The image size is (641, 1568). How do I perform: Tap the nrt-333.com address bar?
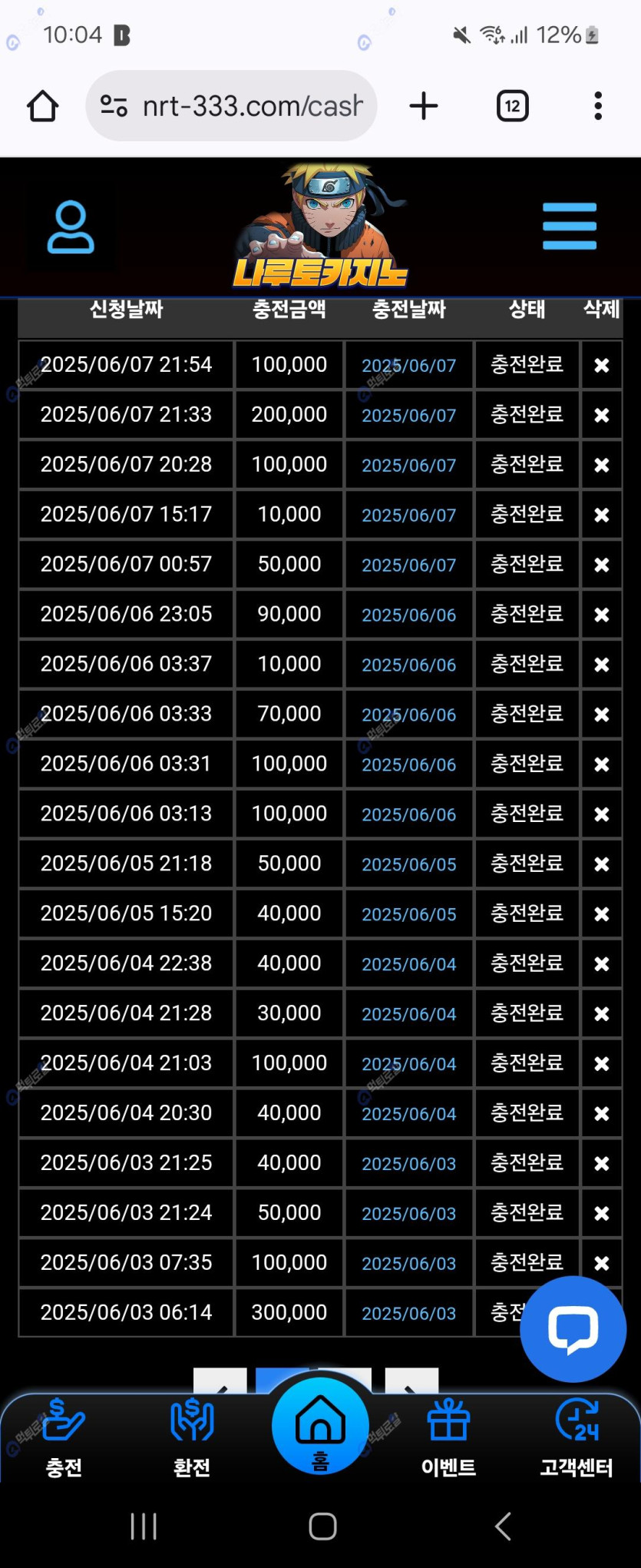click(232, 106)
